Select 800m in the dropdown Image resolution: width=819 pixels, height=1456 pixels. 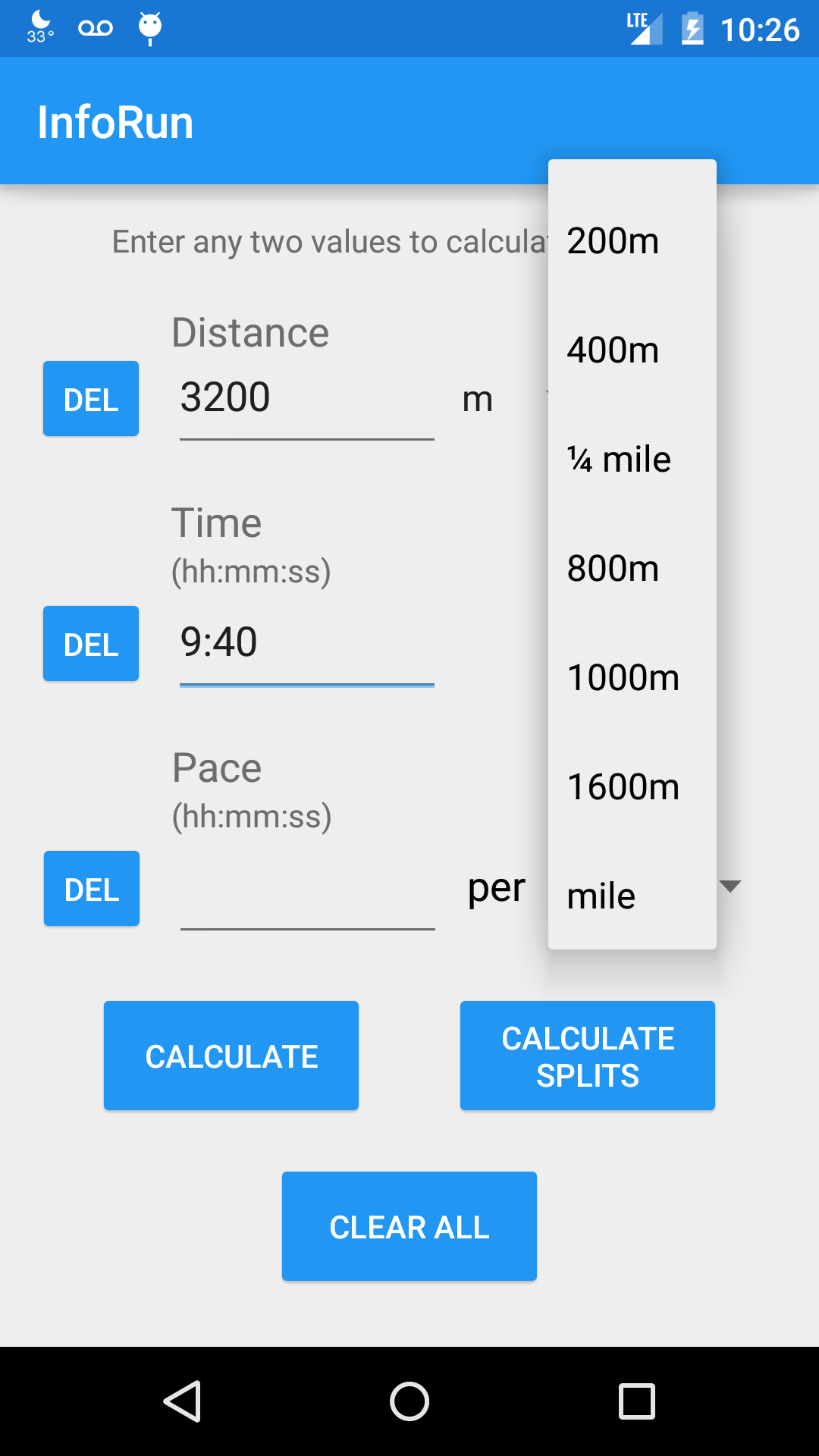point(632,569)
